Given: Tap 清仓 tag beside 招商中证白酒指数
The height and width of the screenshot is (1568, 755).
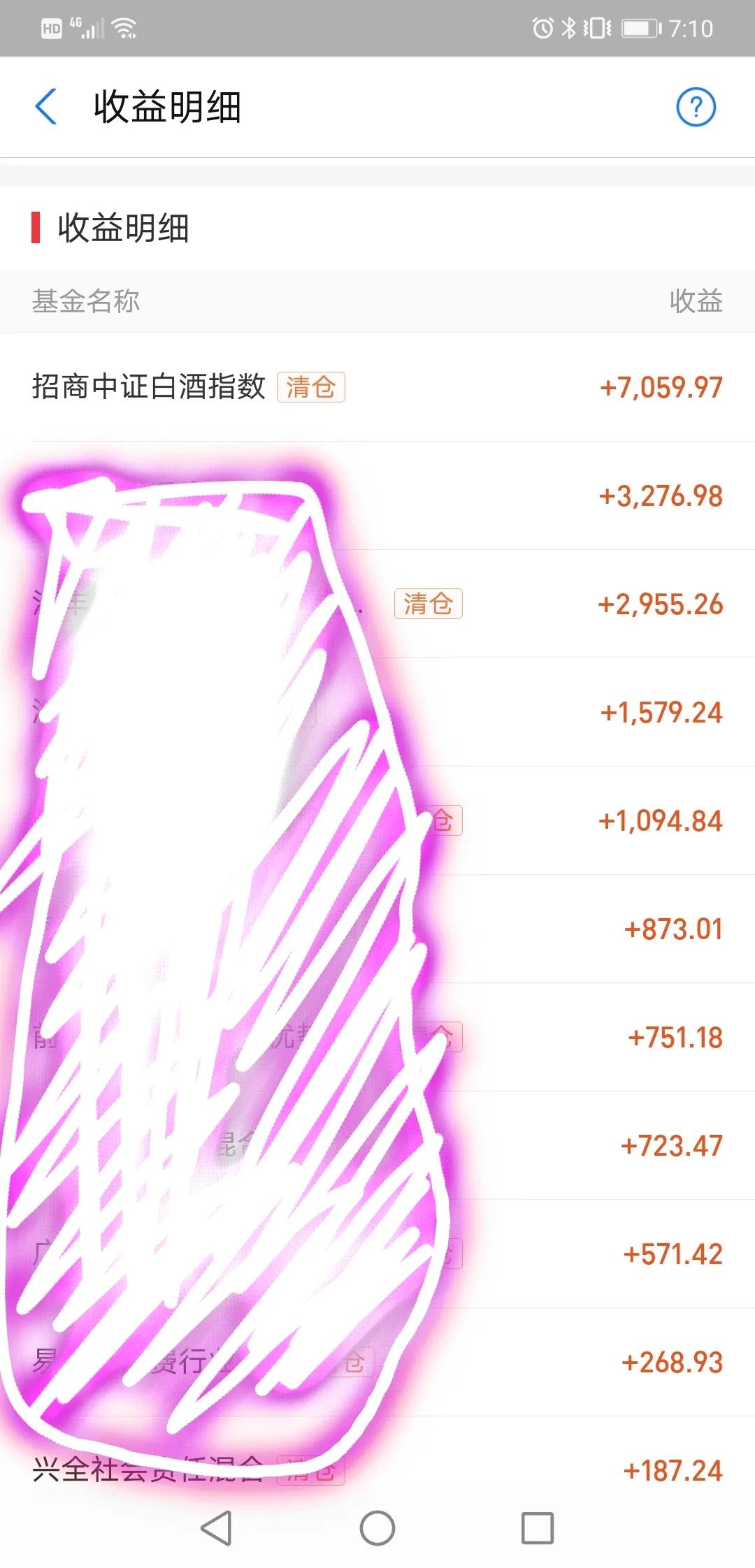Looking at the screenshot, I should point(310,387).
